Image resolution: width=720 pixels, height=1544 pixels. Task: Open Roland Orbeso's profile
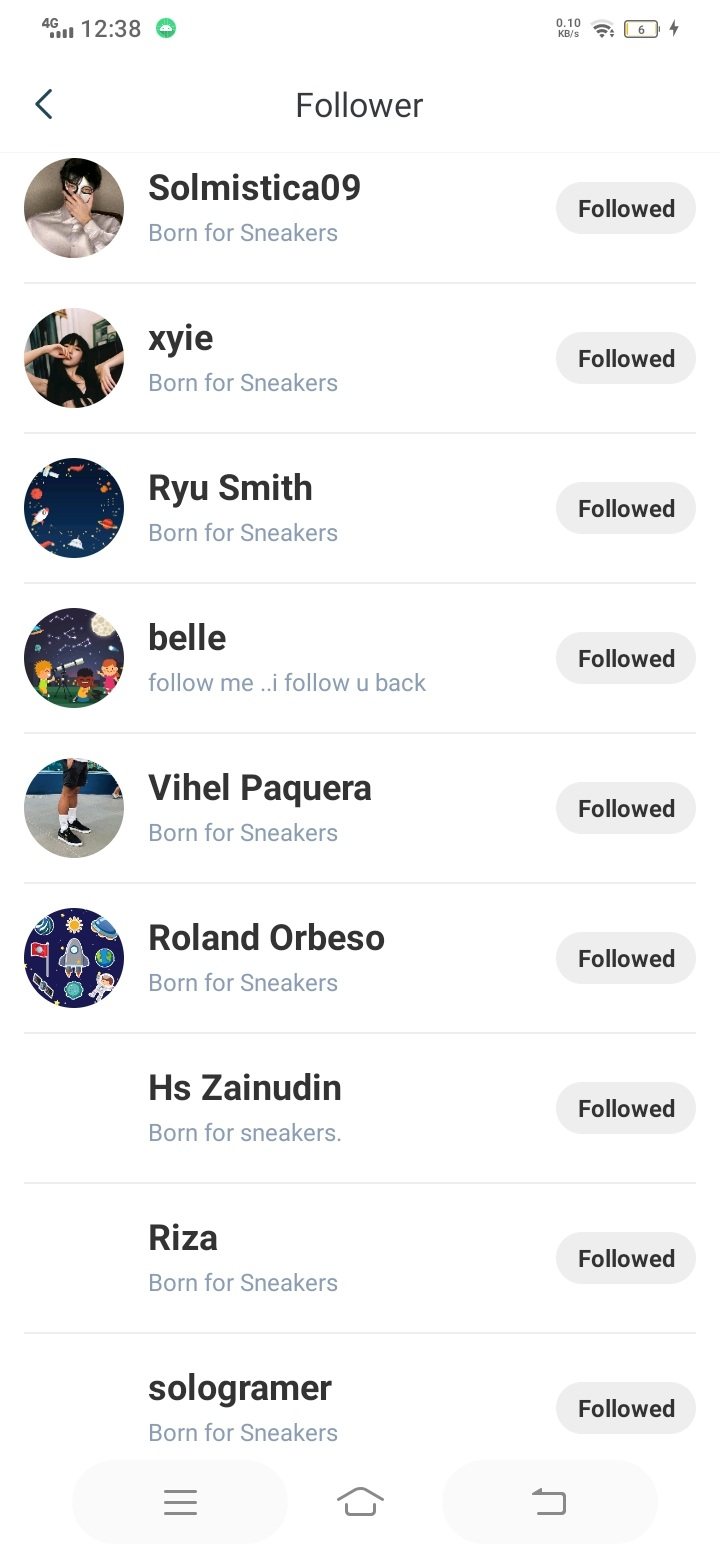266,938
